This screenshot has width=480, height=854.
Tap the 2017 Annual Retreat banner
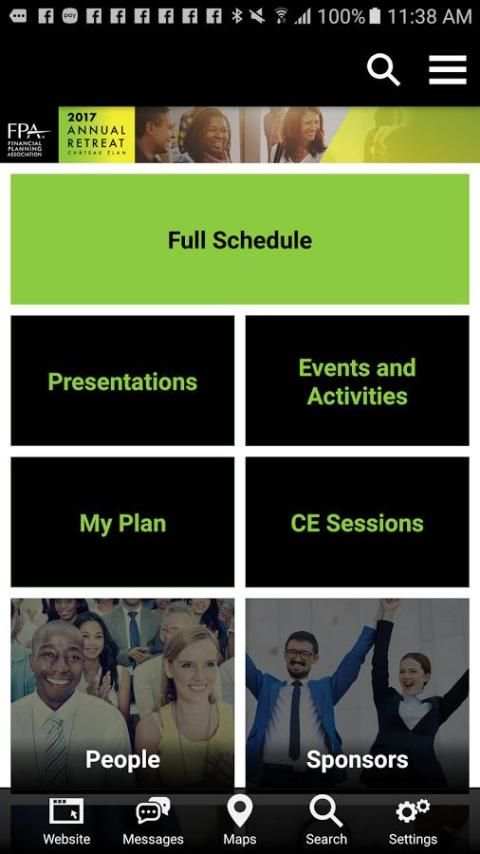coord(240,135)
